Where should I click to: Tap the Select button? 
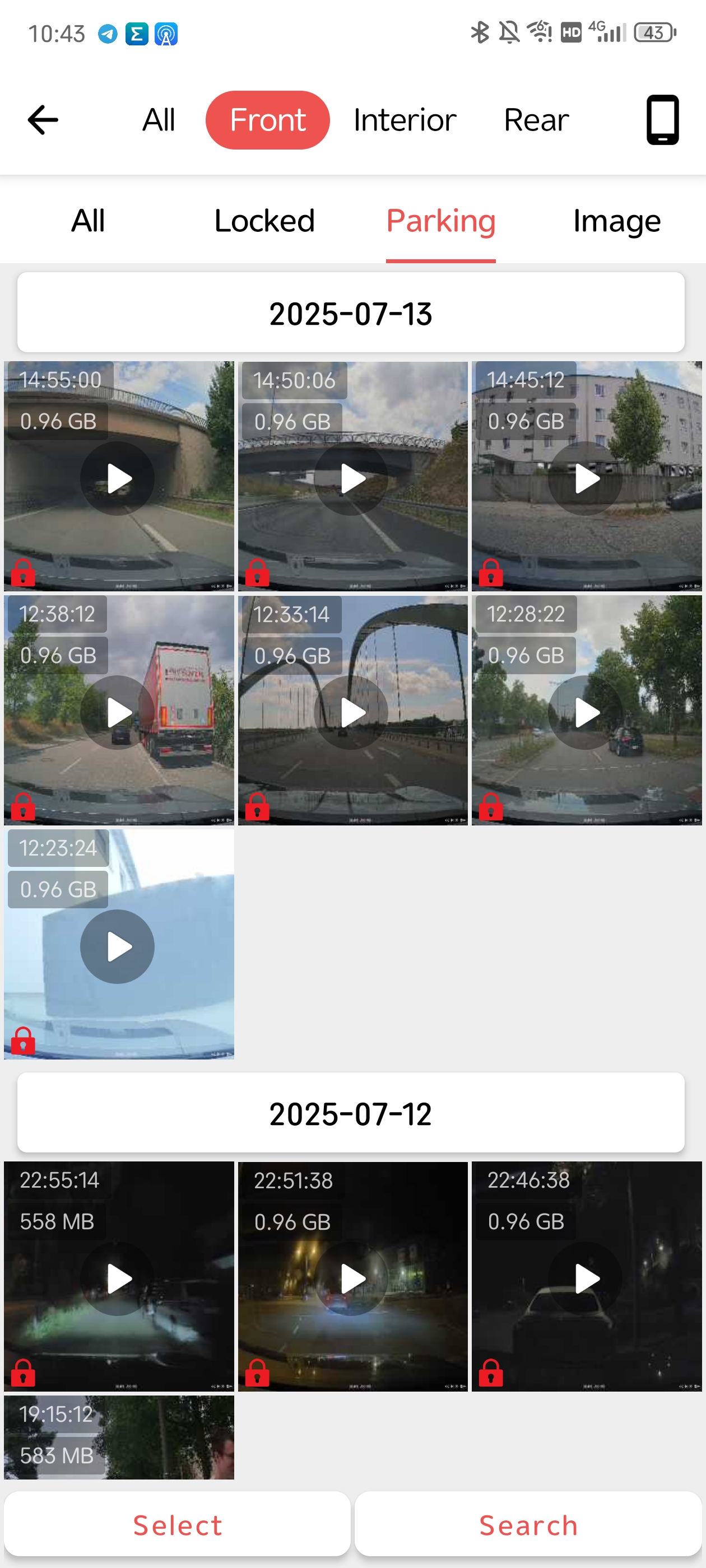pos(177,1525)
